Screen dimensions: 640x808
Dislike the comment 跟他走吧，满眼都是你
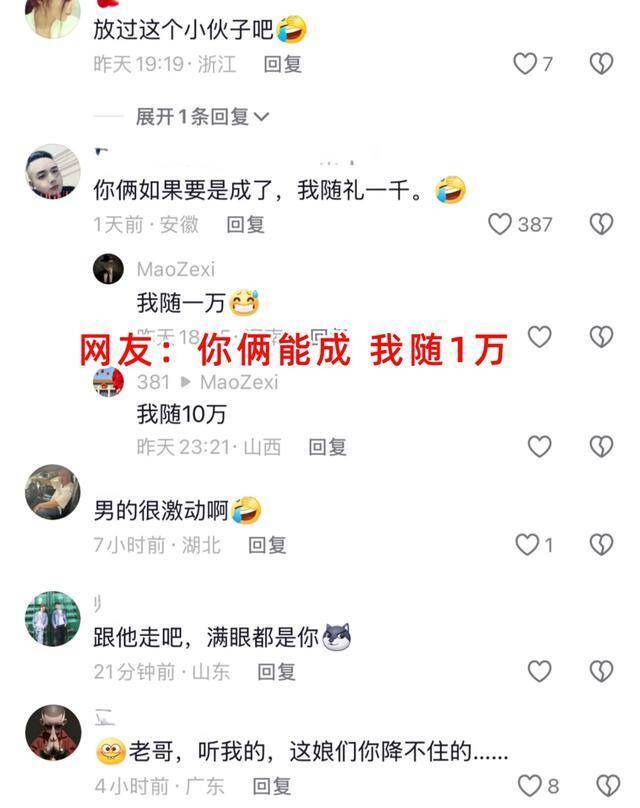(x=600, y=671)
